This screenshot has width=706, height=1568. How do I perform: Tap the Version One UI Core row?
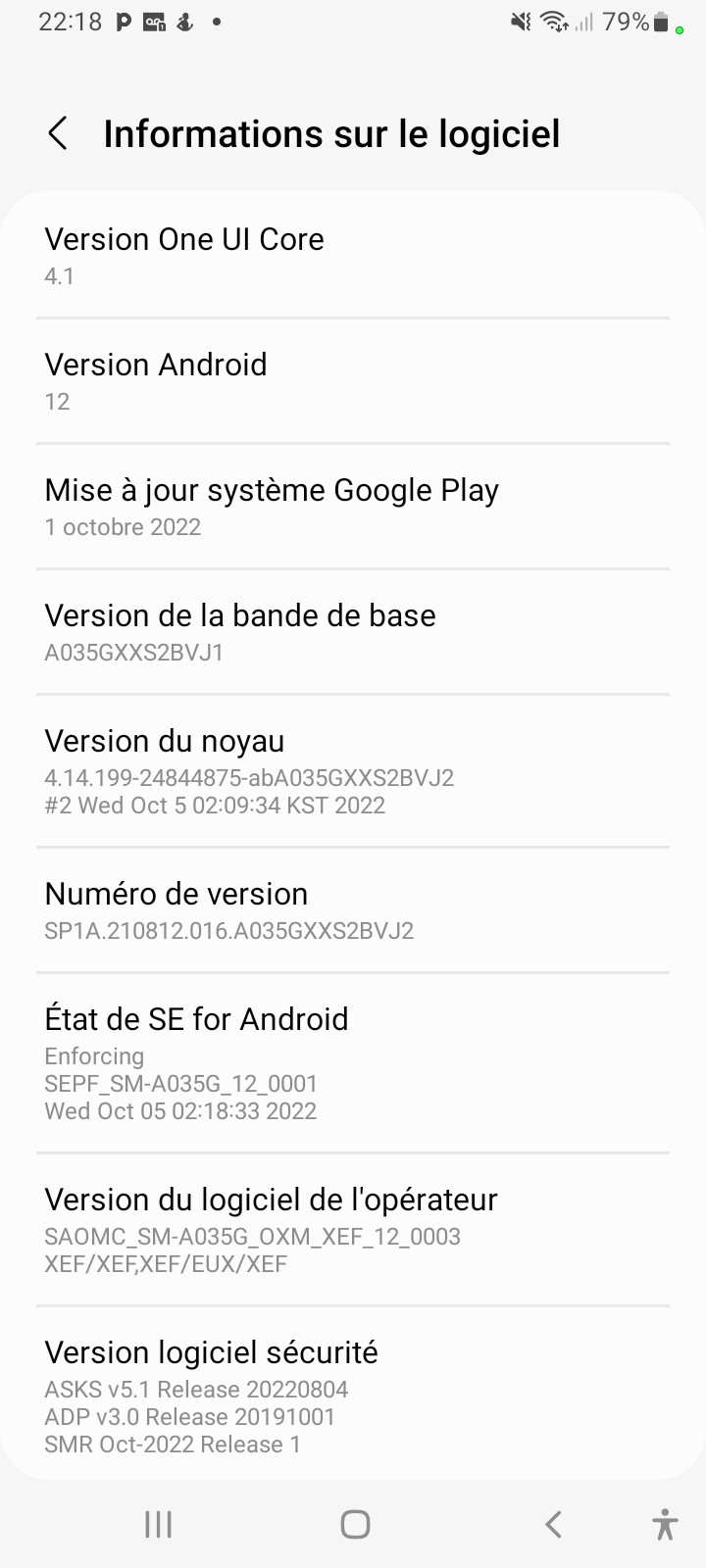pos(353,255)
